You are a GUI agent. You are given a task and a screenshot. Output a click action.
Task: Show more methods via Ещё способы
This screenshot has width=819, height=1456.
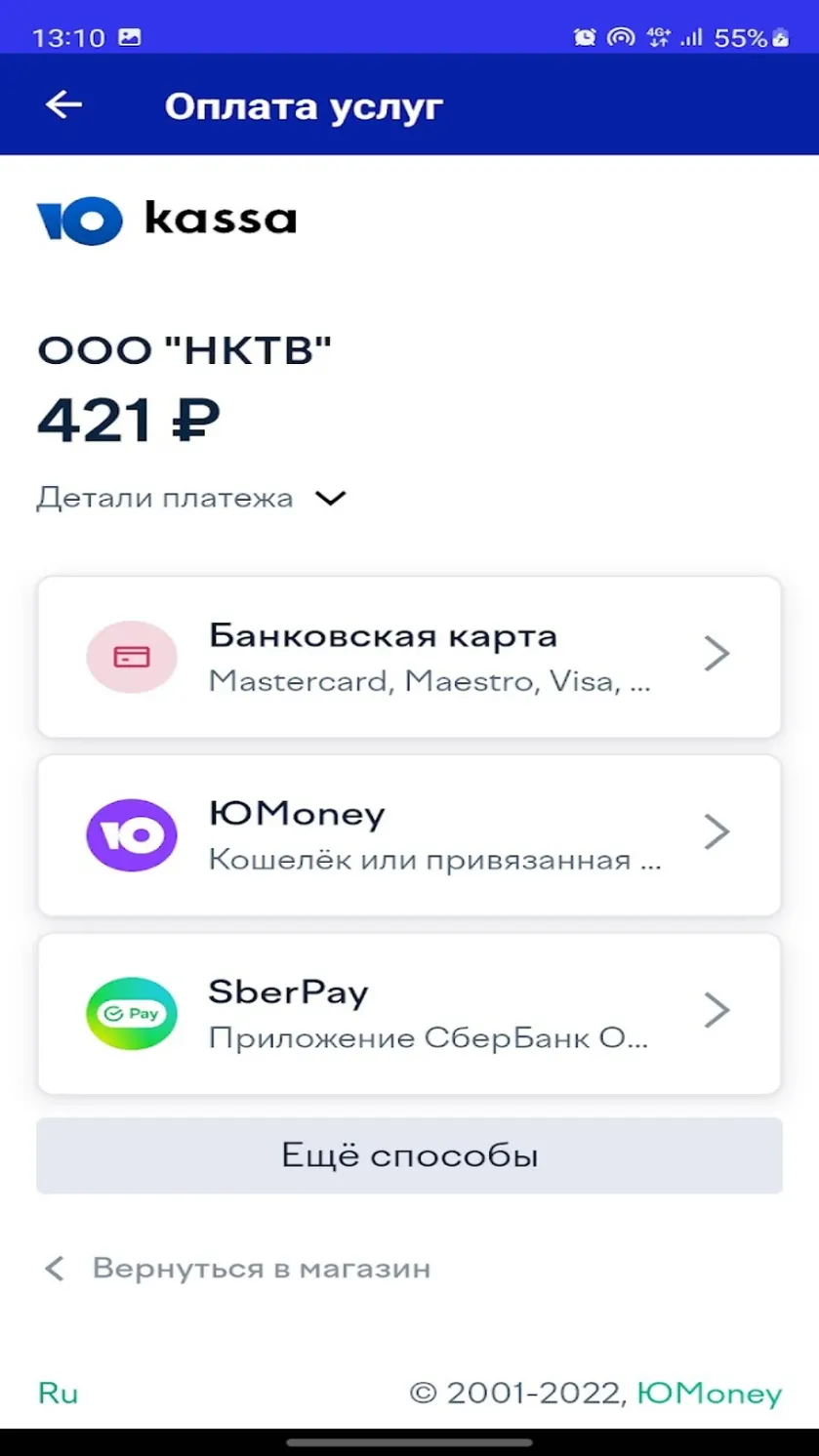click(x=409, y=1155)
